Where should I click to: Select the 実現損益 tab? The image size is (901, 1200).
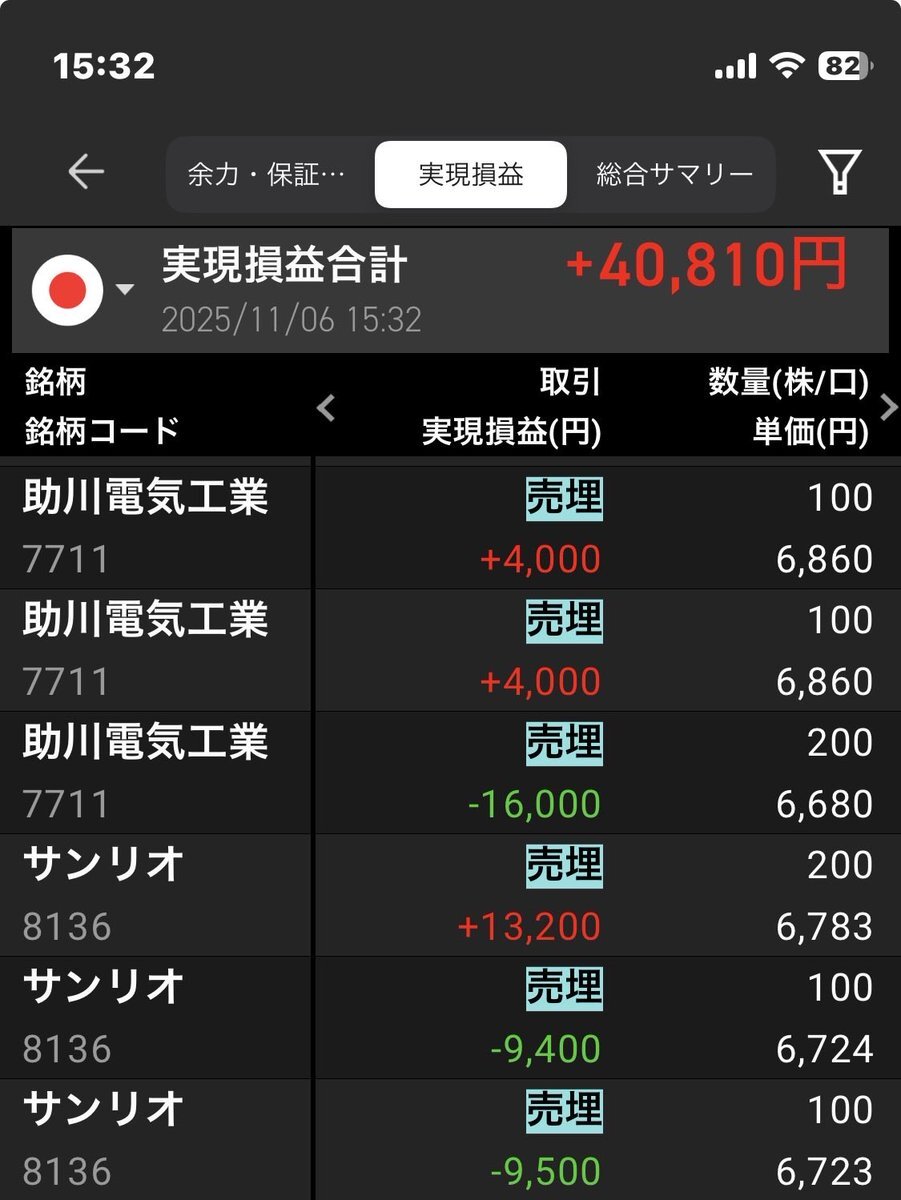[x=469, y=172]
